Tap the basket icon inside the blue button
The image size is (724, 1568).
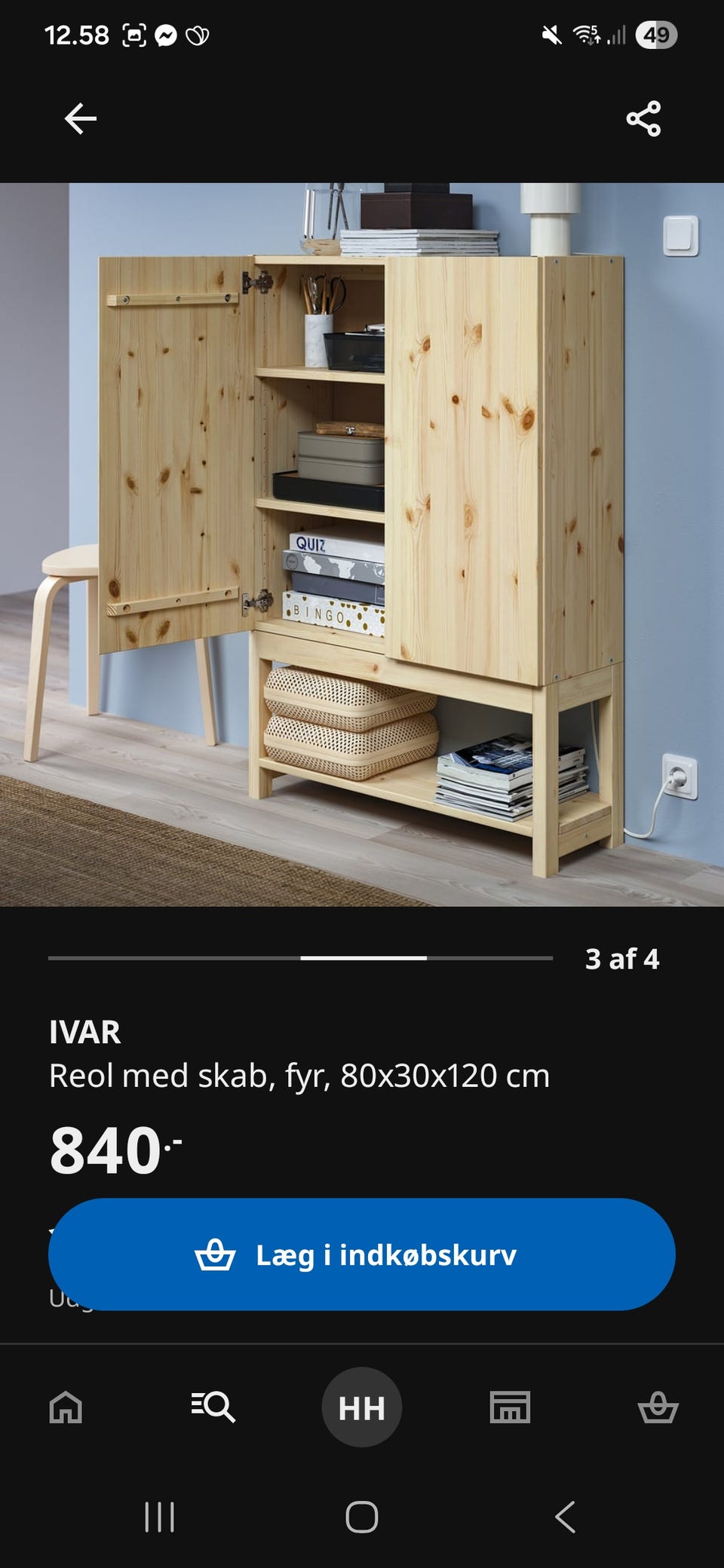pyautogui.click(x=217, y=1254)
